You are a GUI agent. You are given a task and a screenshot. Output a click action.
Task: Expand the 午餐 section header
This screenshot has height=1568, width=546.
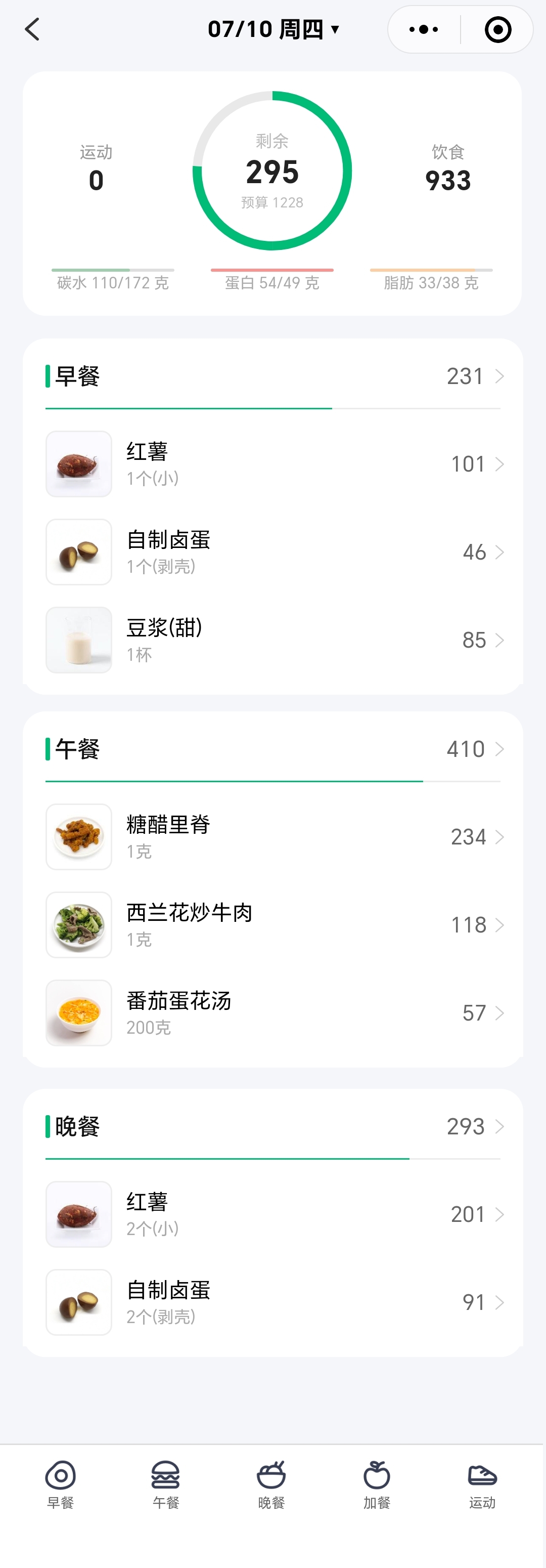pos(272,749)
